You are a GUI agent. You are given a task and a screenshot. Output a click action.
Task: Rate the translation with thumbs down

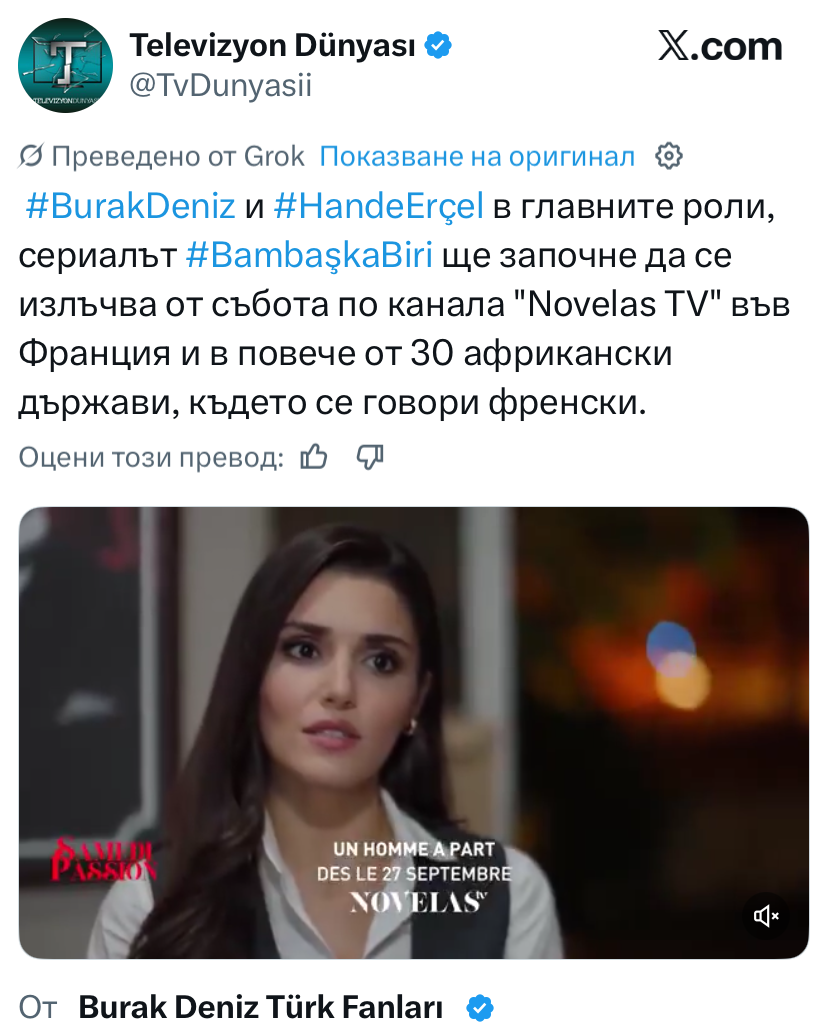(x=370, y=457)
